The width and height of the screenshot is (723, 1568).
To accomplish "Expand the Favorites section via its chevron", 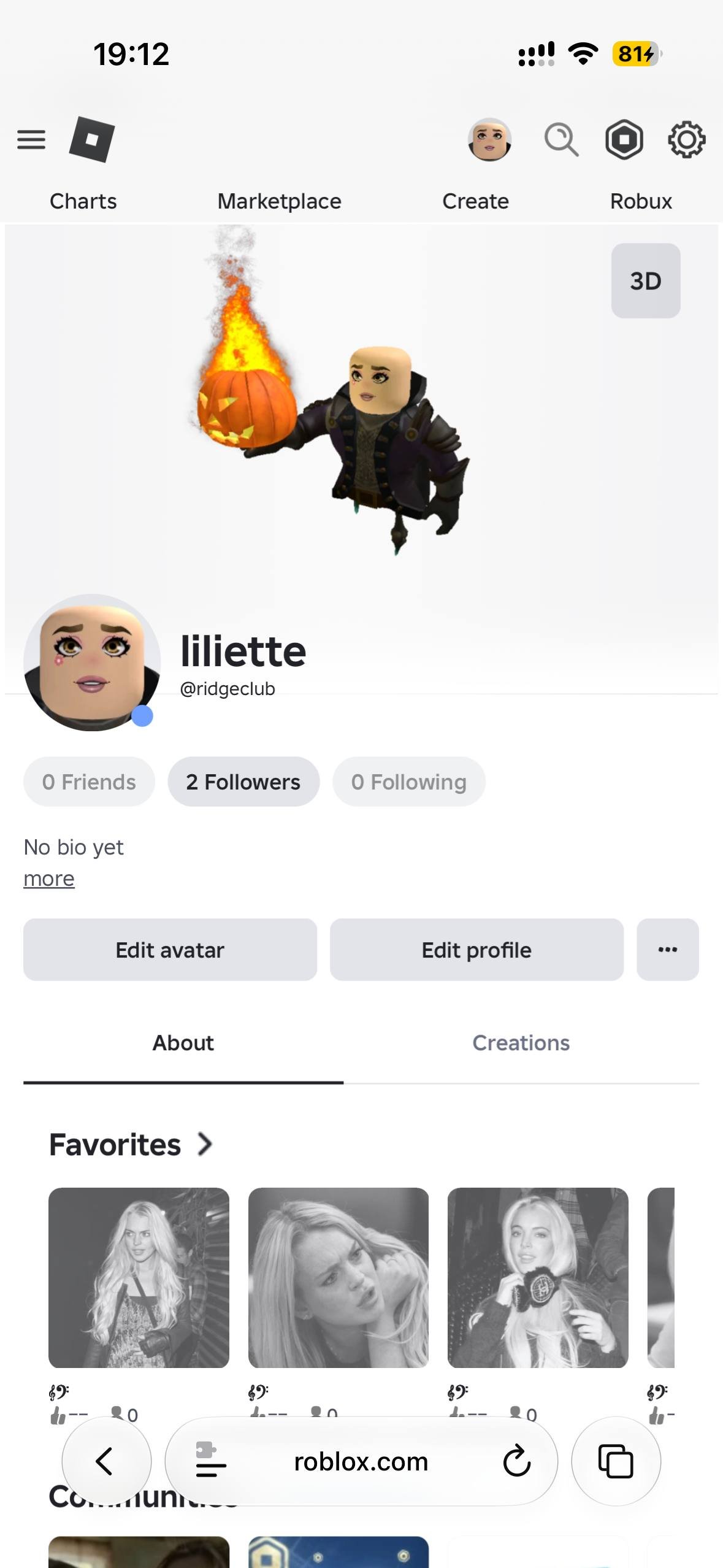I will click(x=205, y=1144).
